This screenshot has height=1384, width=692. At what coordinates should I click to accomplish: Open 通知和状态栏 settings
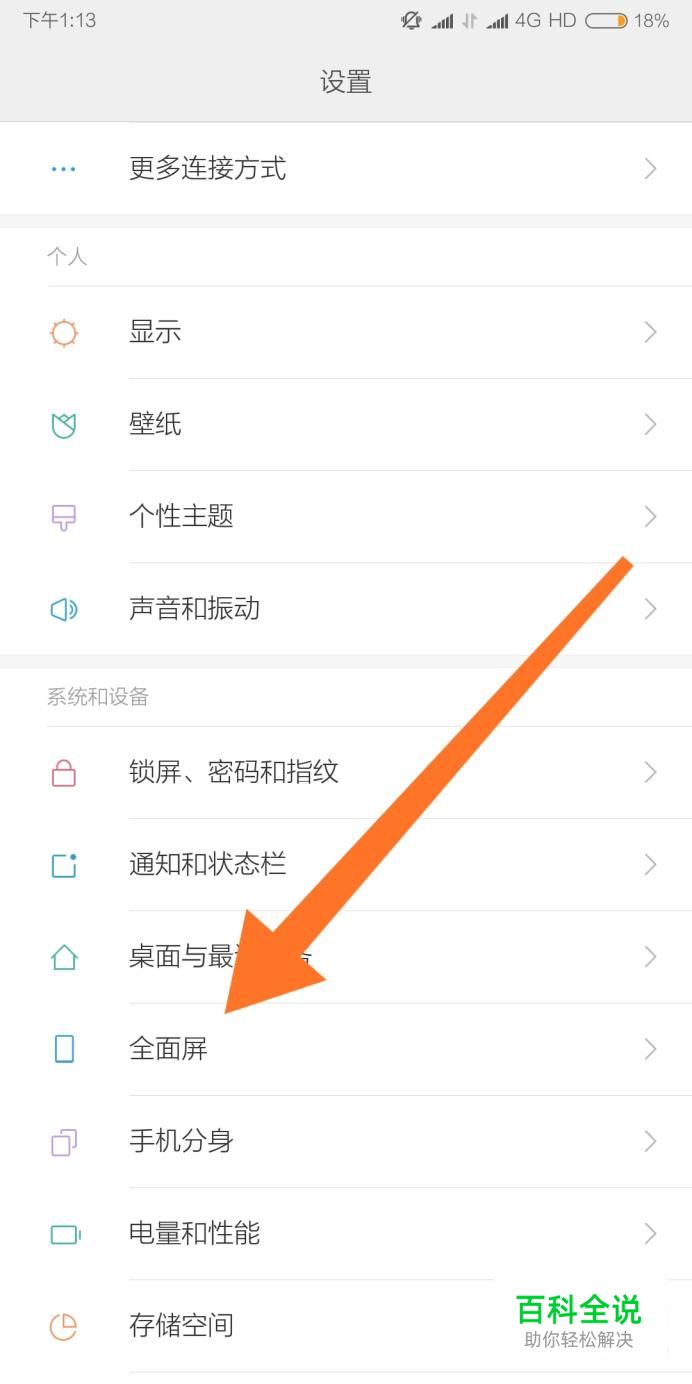pos(207,864)
